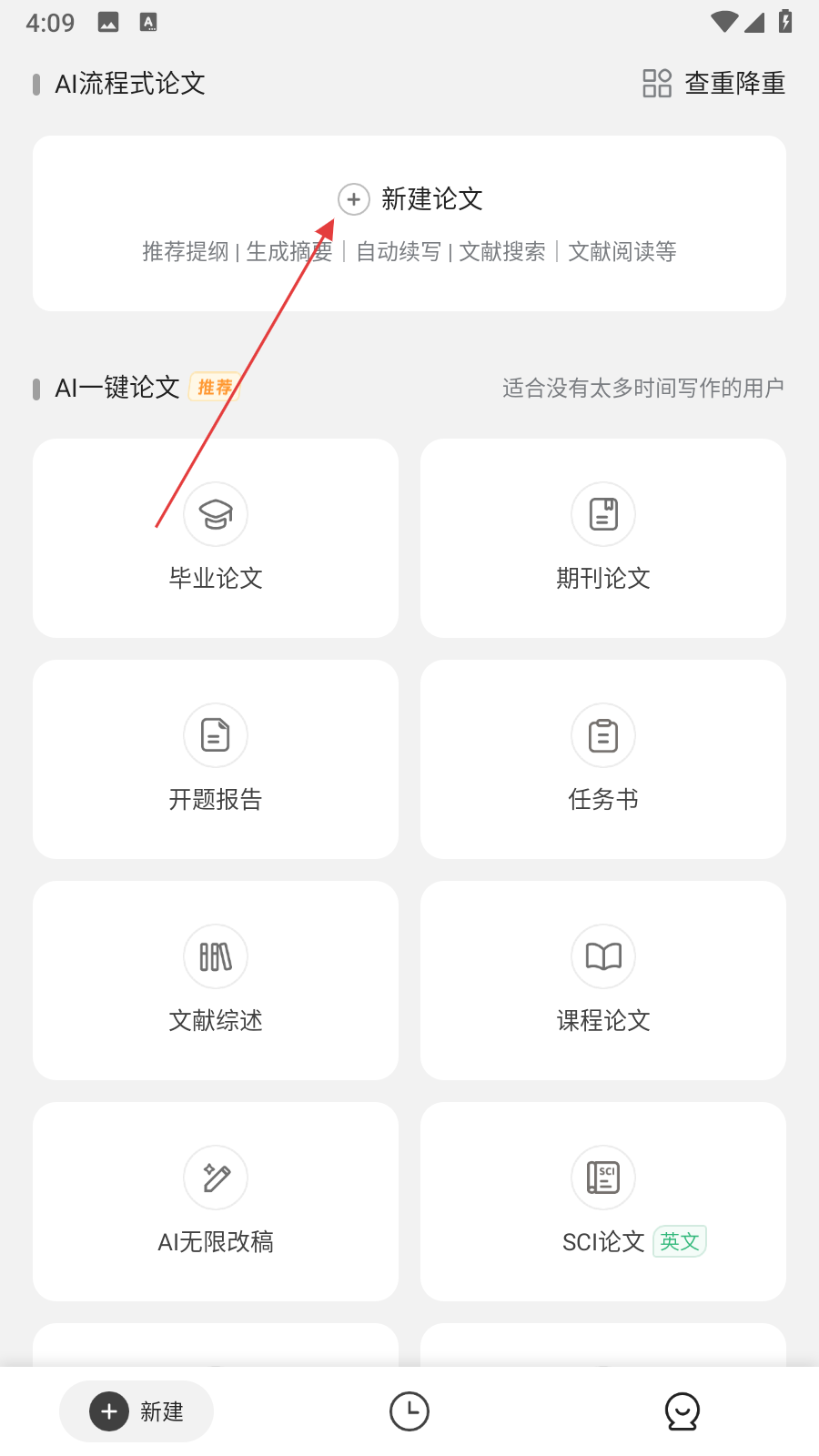Open AI无限改稿 card

[x=216, y=1201]
